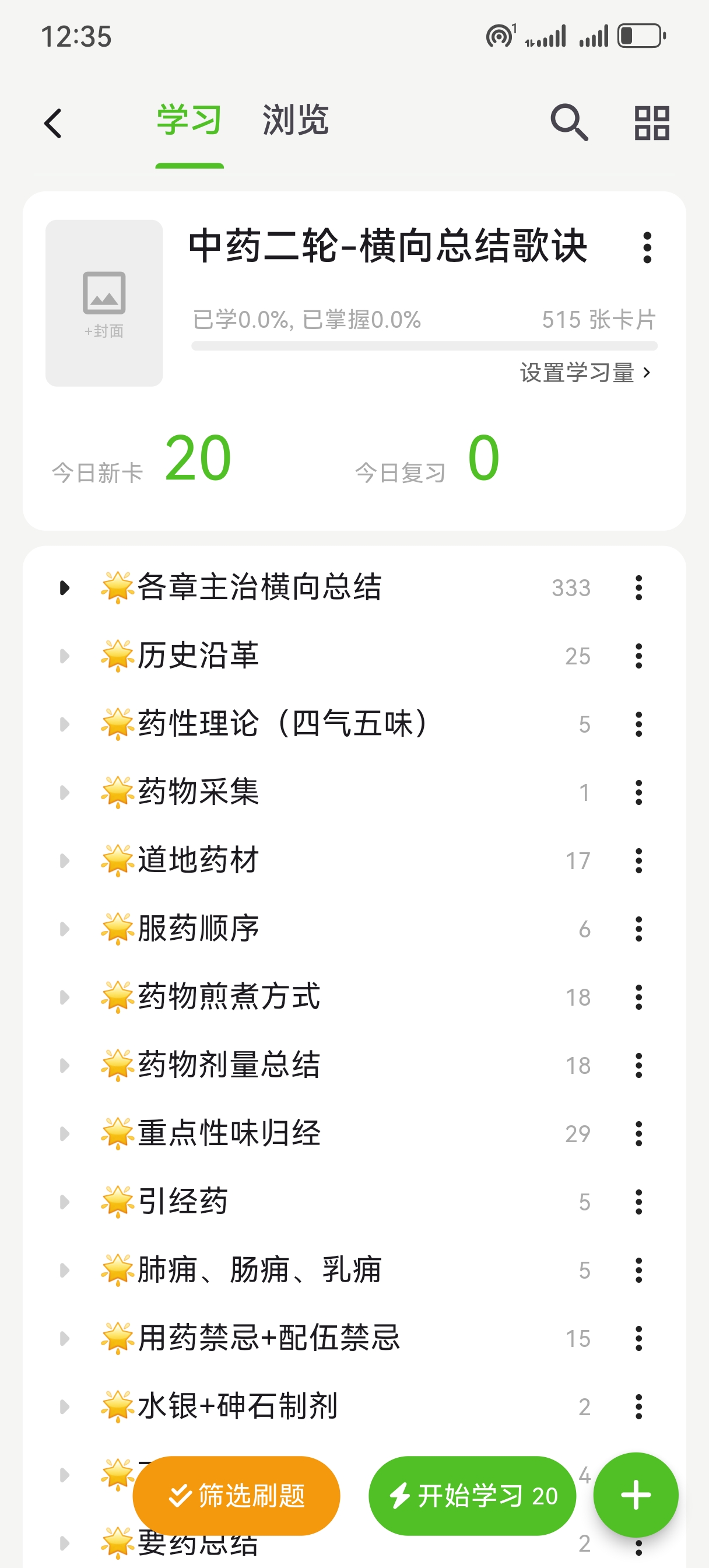Tap the green plus floating button

pyautogui.click(x=636, y=1495)
